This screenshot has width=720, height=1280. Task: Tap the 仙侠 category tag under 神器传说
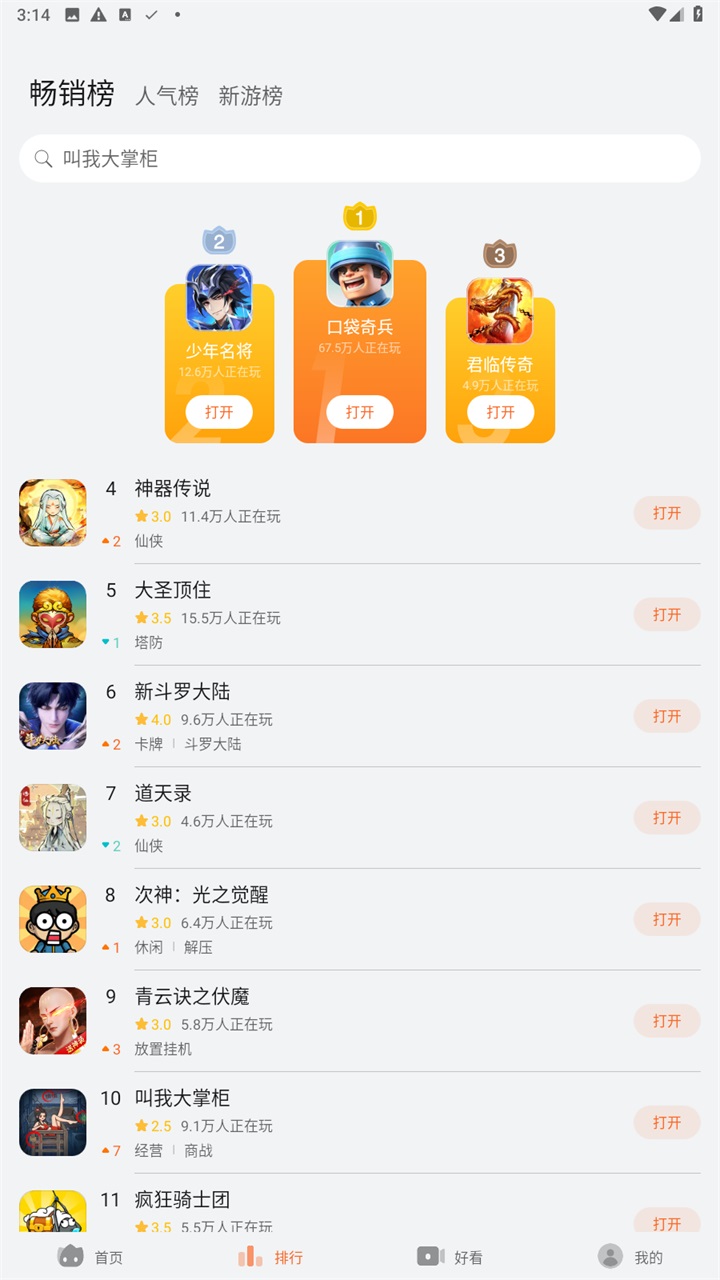coord(145,541)
